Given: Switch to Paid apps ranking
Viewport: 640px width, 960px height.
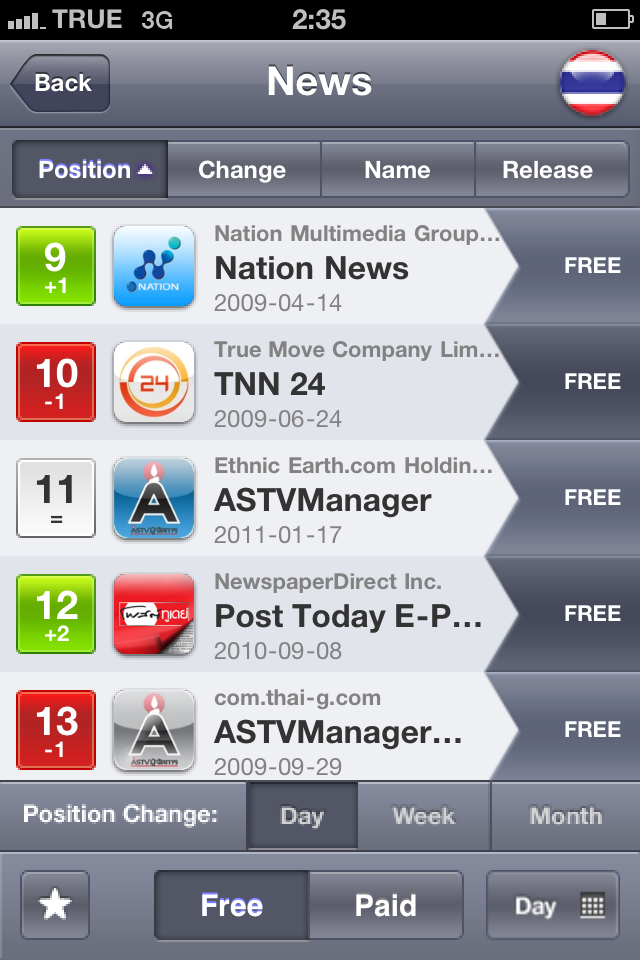Looking at the screenshot, I should point(385,906).
